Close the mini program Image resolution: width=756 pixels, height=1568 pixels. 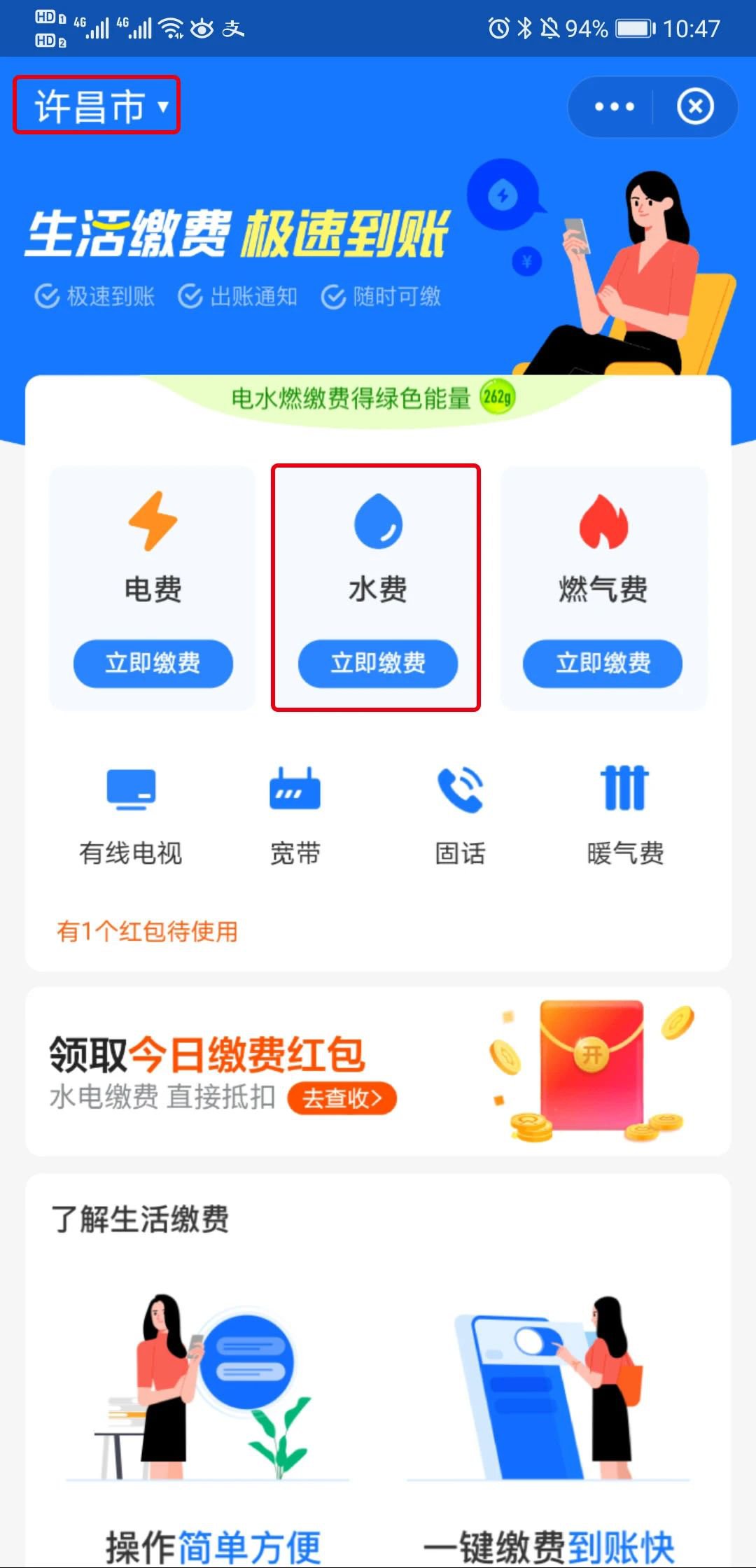[695, 106]
